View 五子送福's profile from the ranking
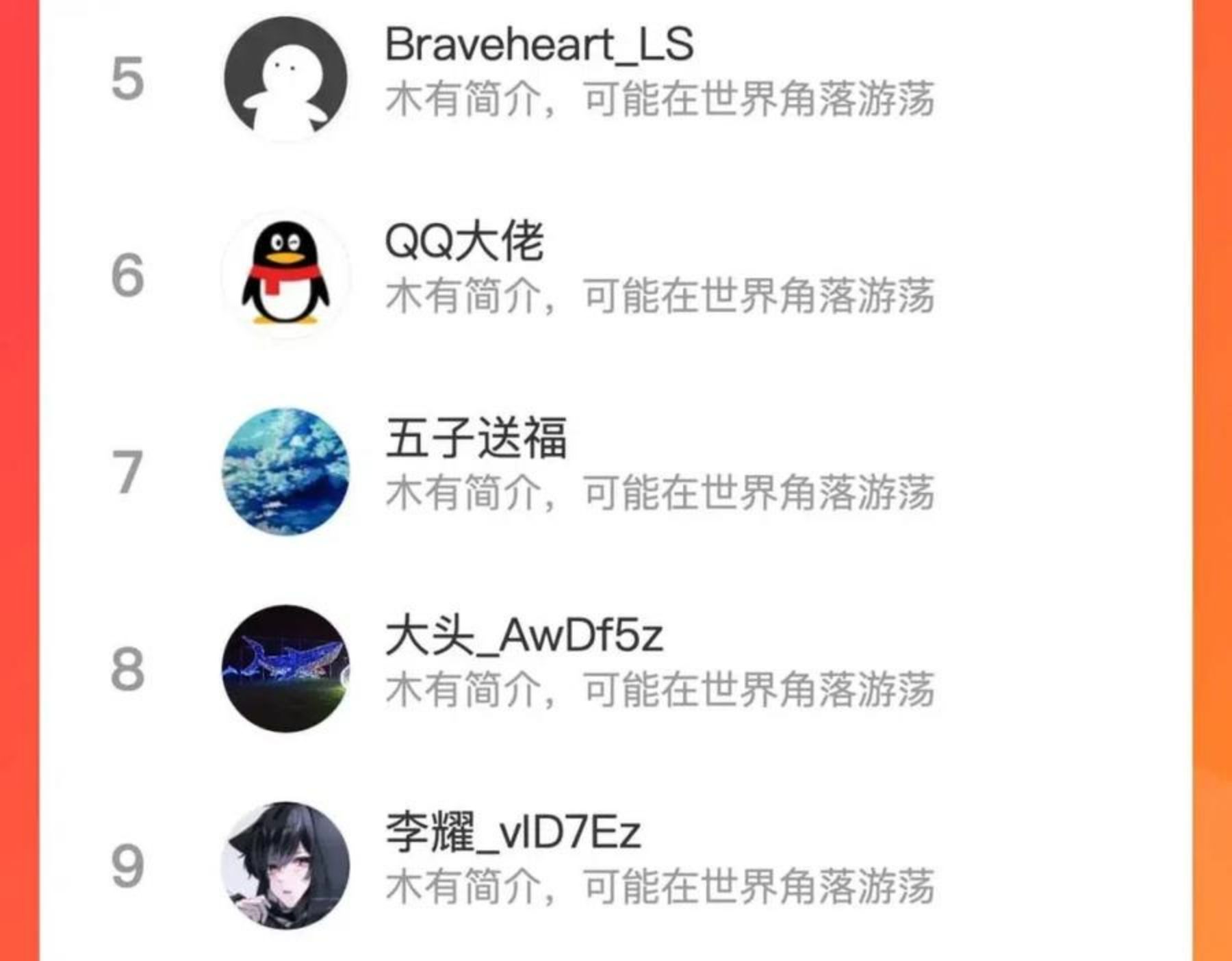This screenshot has width=1232, height=961. pos(616,472)
